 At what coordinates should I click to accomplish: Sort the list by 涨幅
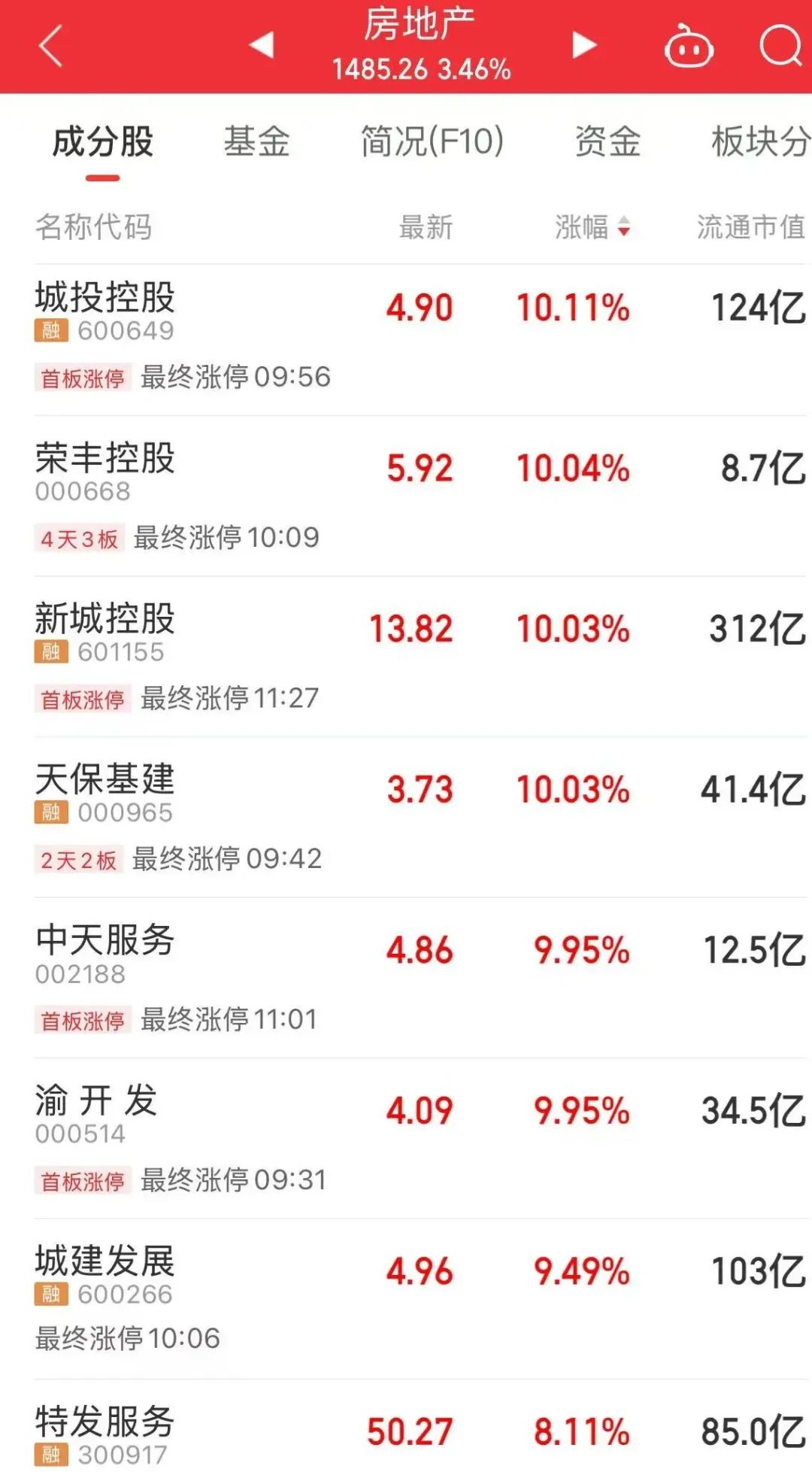click(x=592, y=226)
